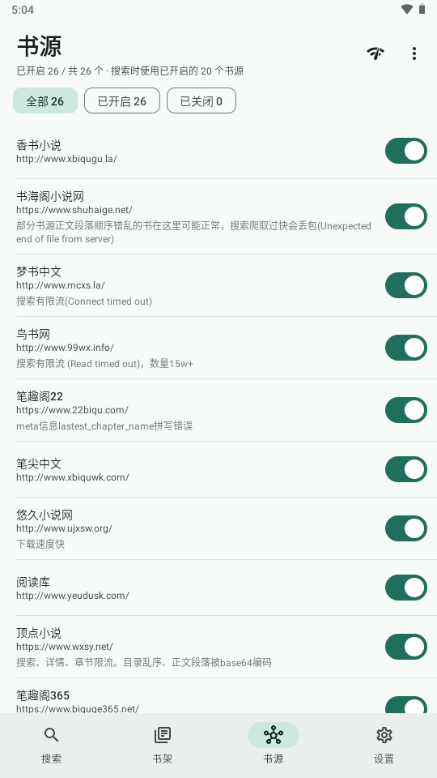Open the 设置 tab

pyautogui.click(x=384, y=744)
